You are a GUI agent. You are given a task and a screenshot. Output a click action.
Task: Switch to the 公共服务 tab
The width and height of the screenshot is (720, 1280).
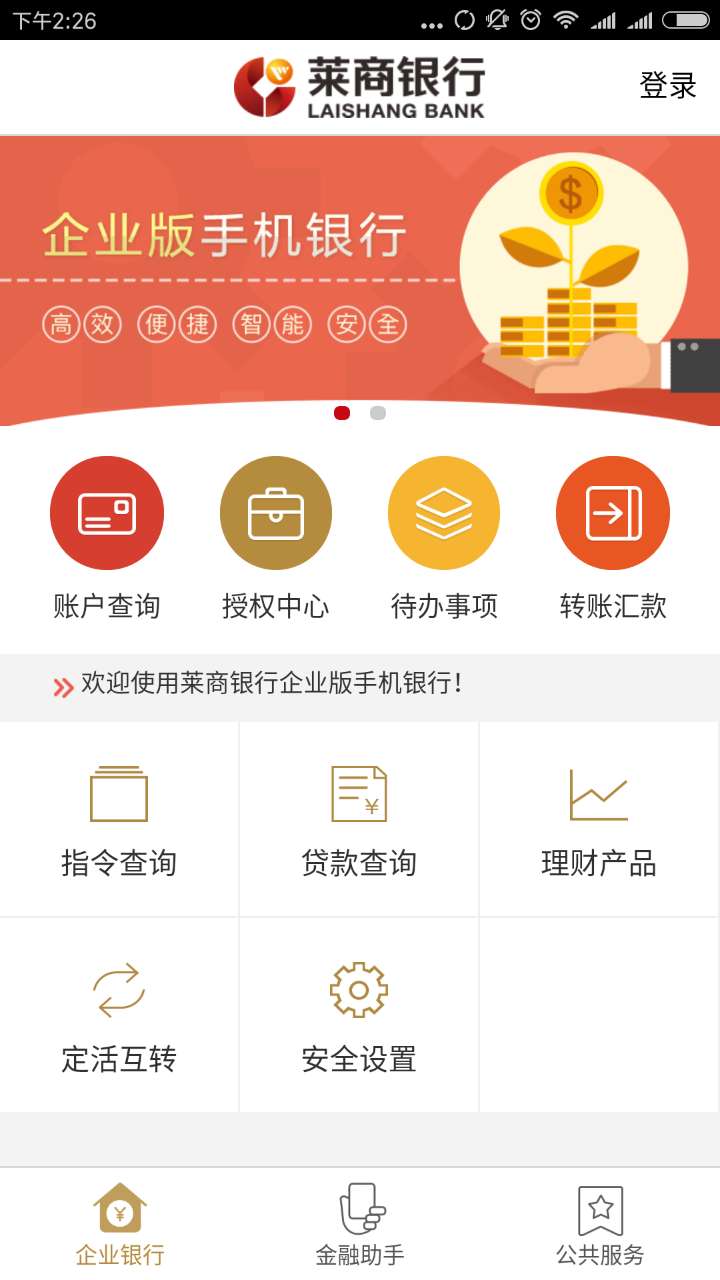click(600, 1224)
